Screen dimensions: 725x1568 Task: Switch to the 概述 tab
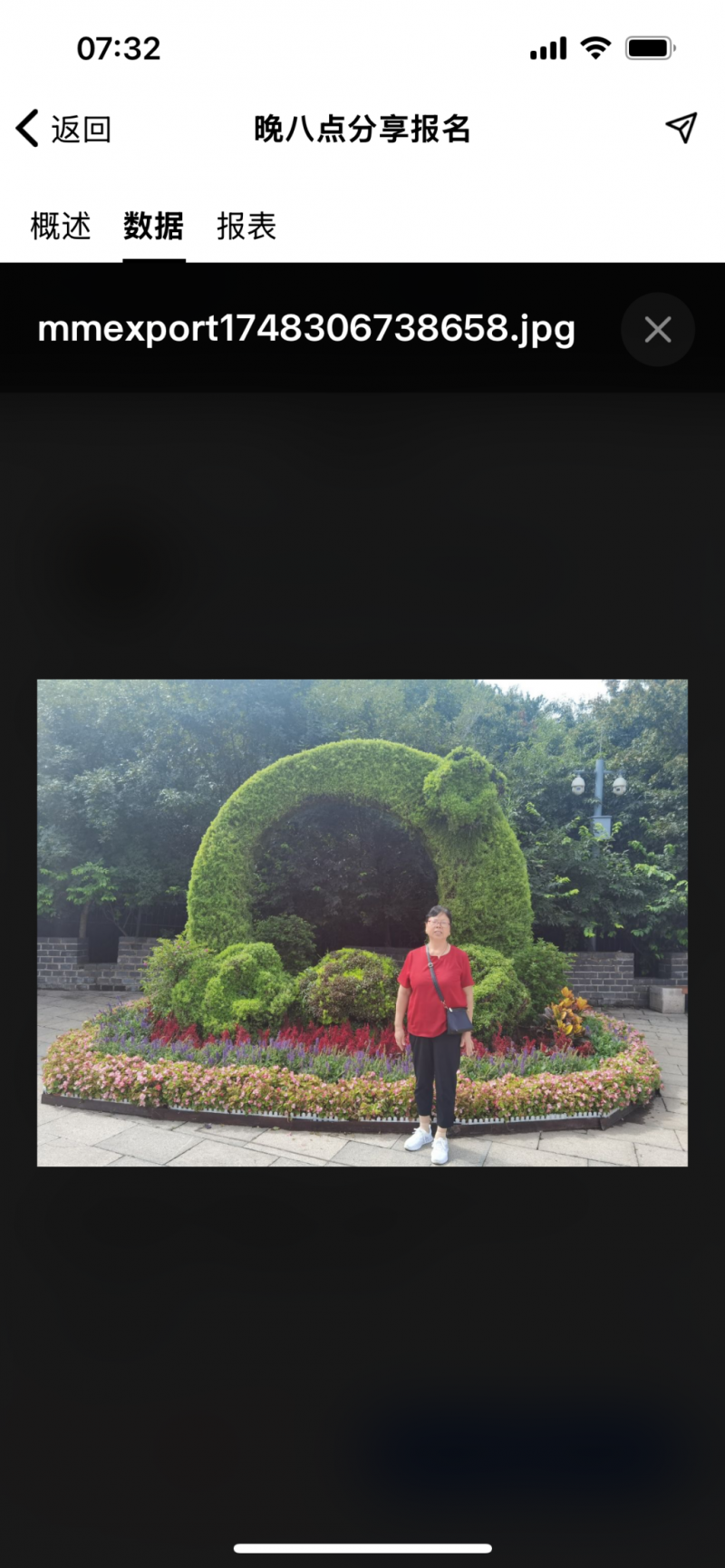(x=61, y=226)
